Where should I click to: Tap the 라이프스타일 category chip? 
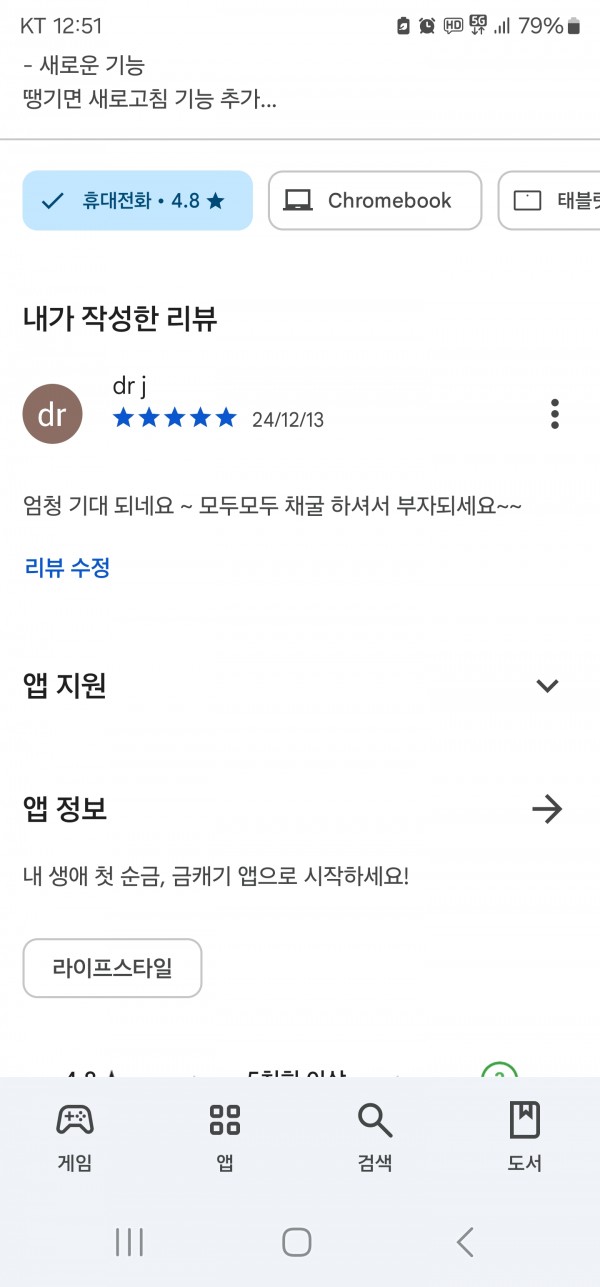coord(112,968)
